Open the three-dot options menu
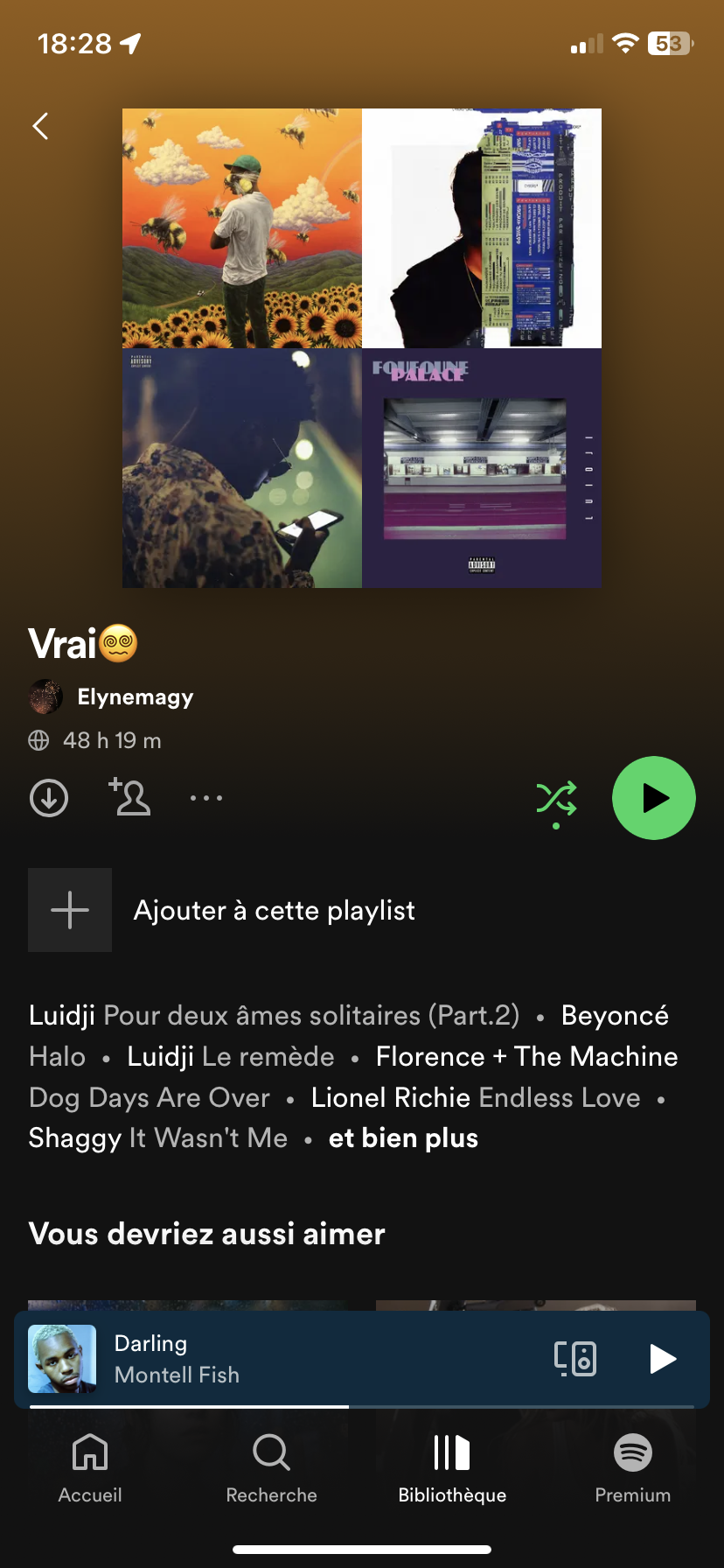Image resolution: width=724 pixels, height=1568 pixels. click(206, 798)
